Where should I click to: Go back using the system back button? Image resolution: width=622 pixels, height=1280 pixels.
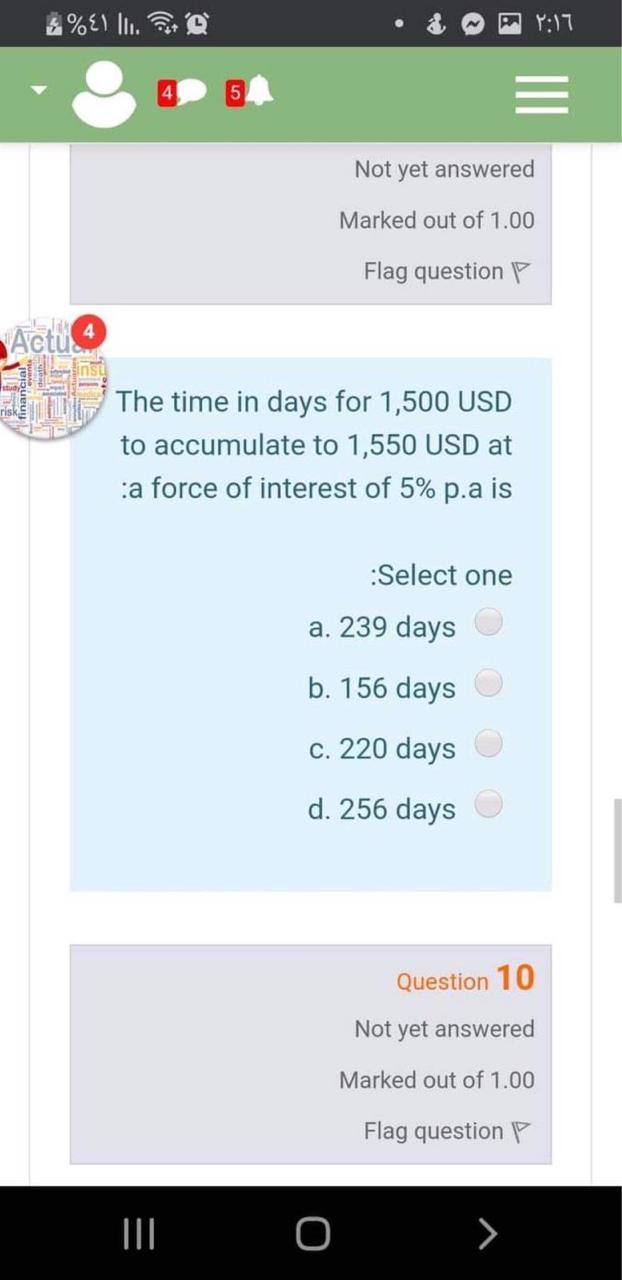click(487, 1234)
